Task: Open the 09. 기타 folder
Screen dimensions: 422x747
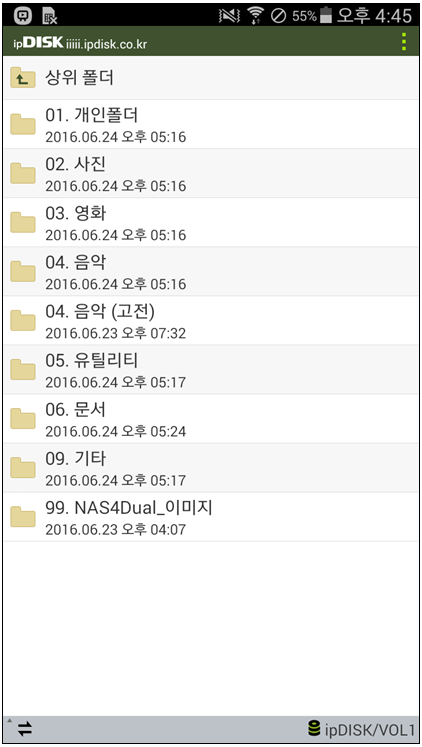Action: coord(211,468)
